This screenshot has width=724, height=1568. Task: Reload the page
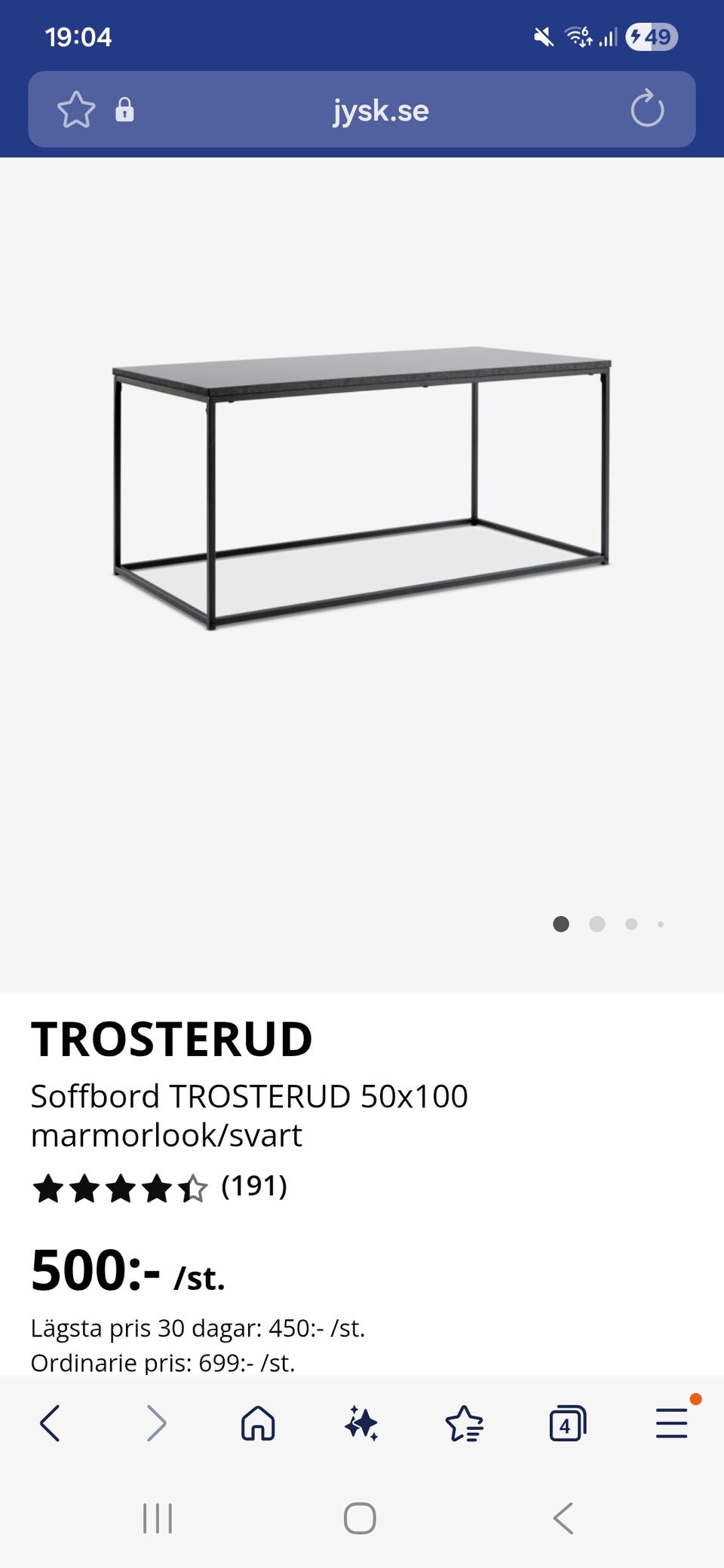click(647, 109)
